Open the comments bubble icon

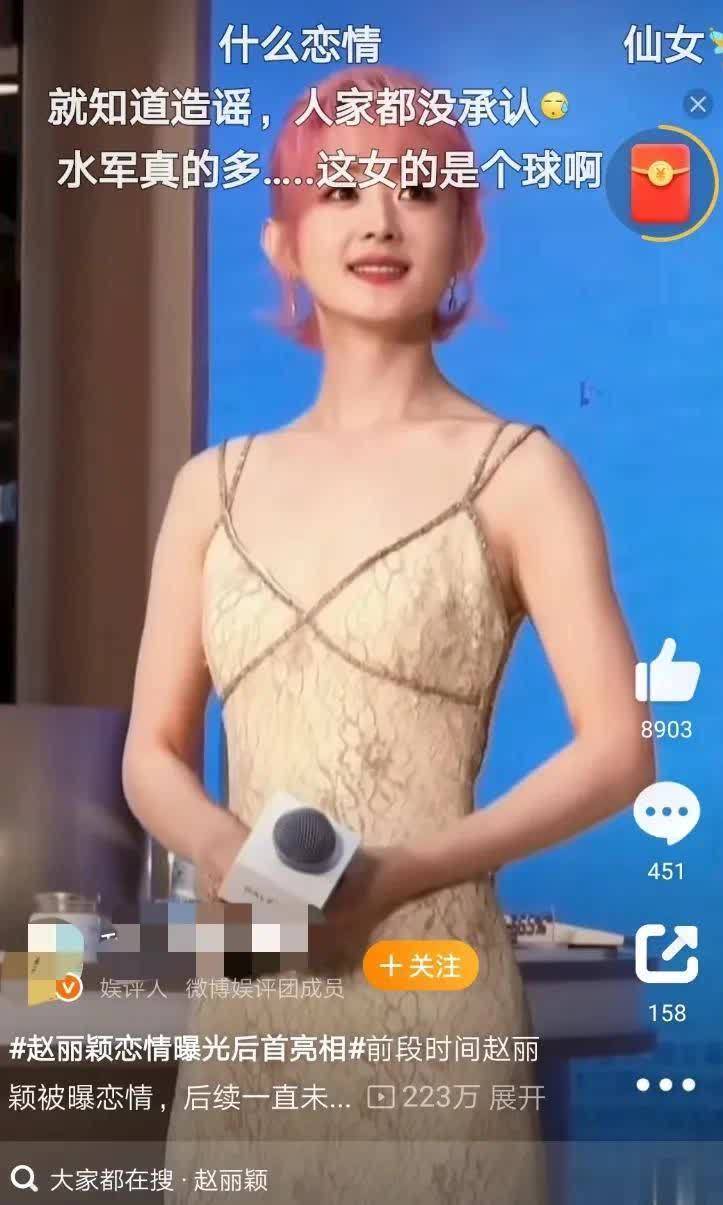[x=666, y=813]
